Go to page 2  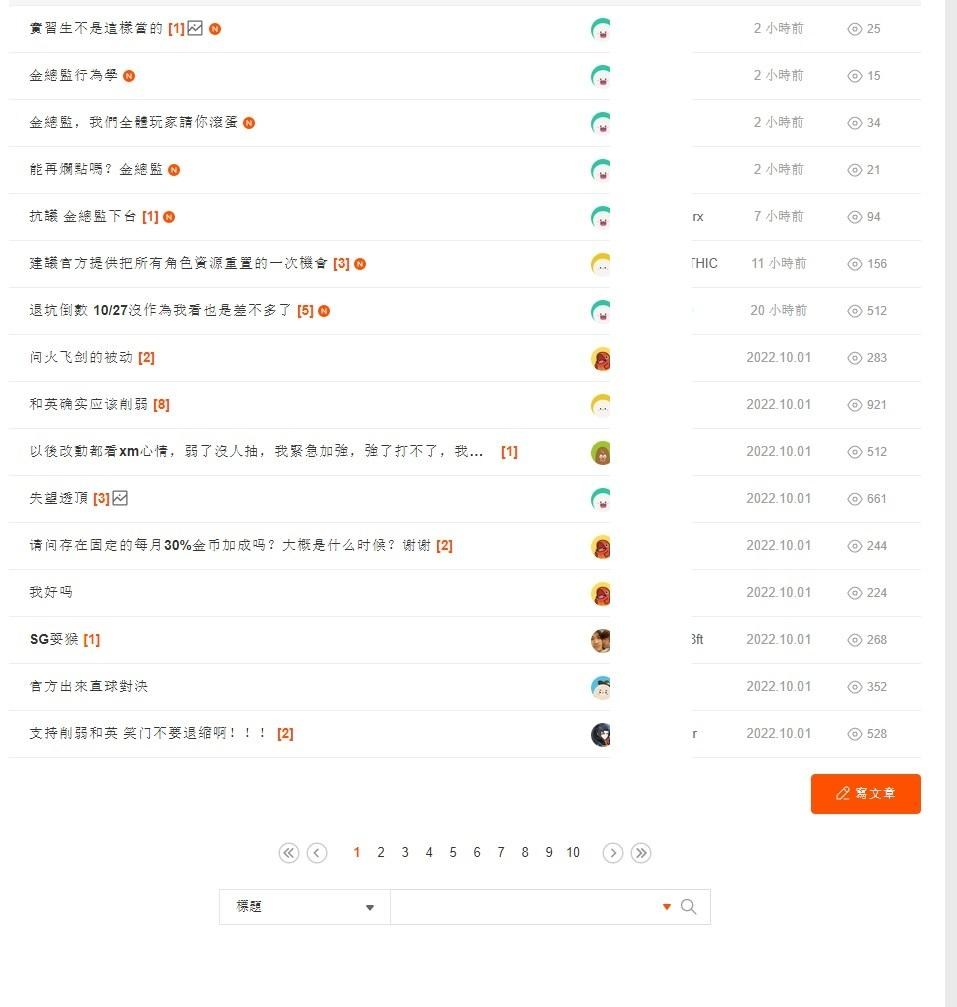(381, 853)
